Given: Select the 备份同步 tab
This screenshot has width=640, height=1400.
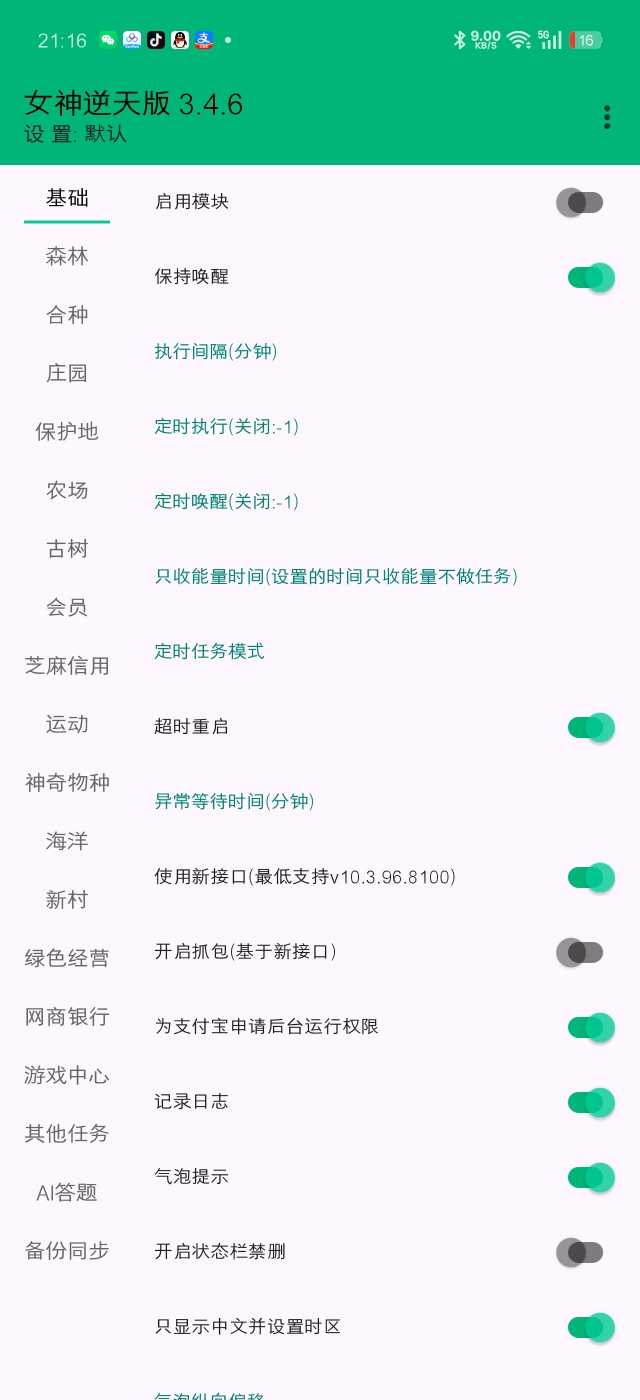Looking at the screenshot, I should click(x=67, y=1251).
